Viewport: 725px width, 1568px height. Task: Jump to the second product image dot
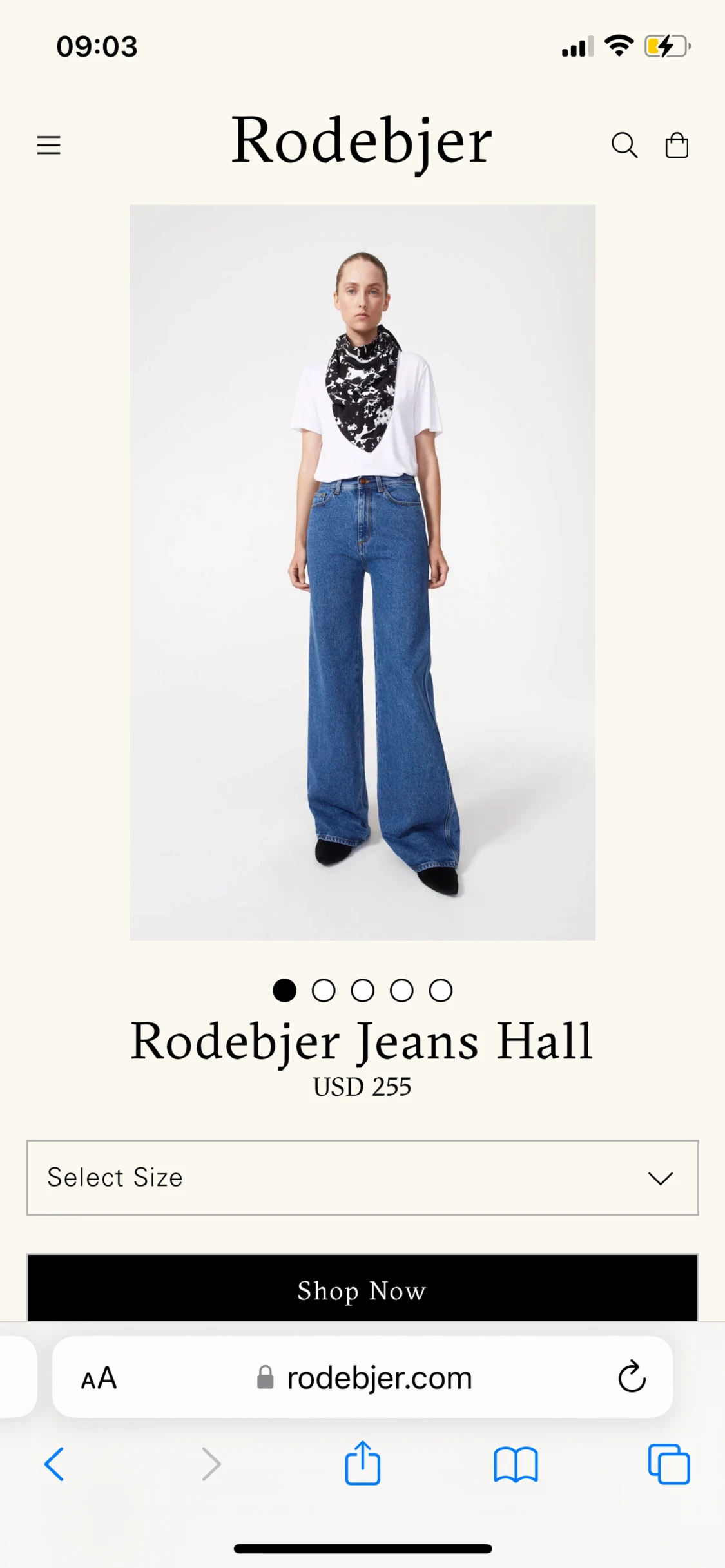(x=324, y=990)
